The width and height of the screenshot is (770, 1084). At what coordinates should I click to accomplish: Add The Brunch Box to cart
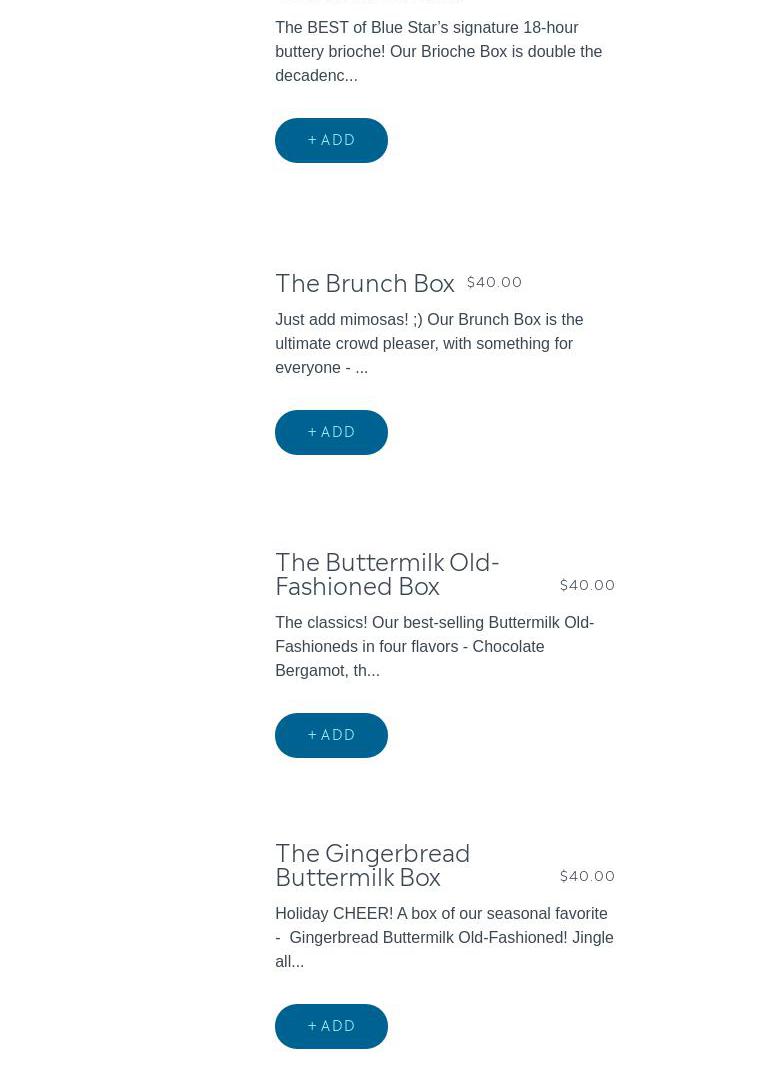point(331,432)
